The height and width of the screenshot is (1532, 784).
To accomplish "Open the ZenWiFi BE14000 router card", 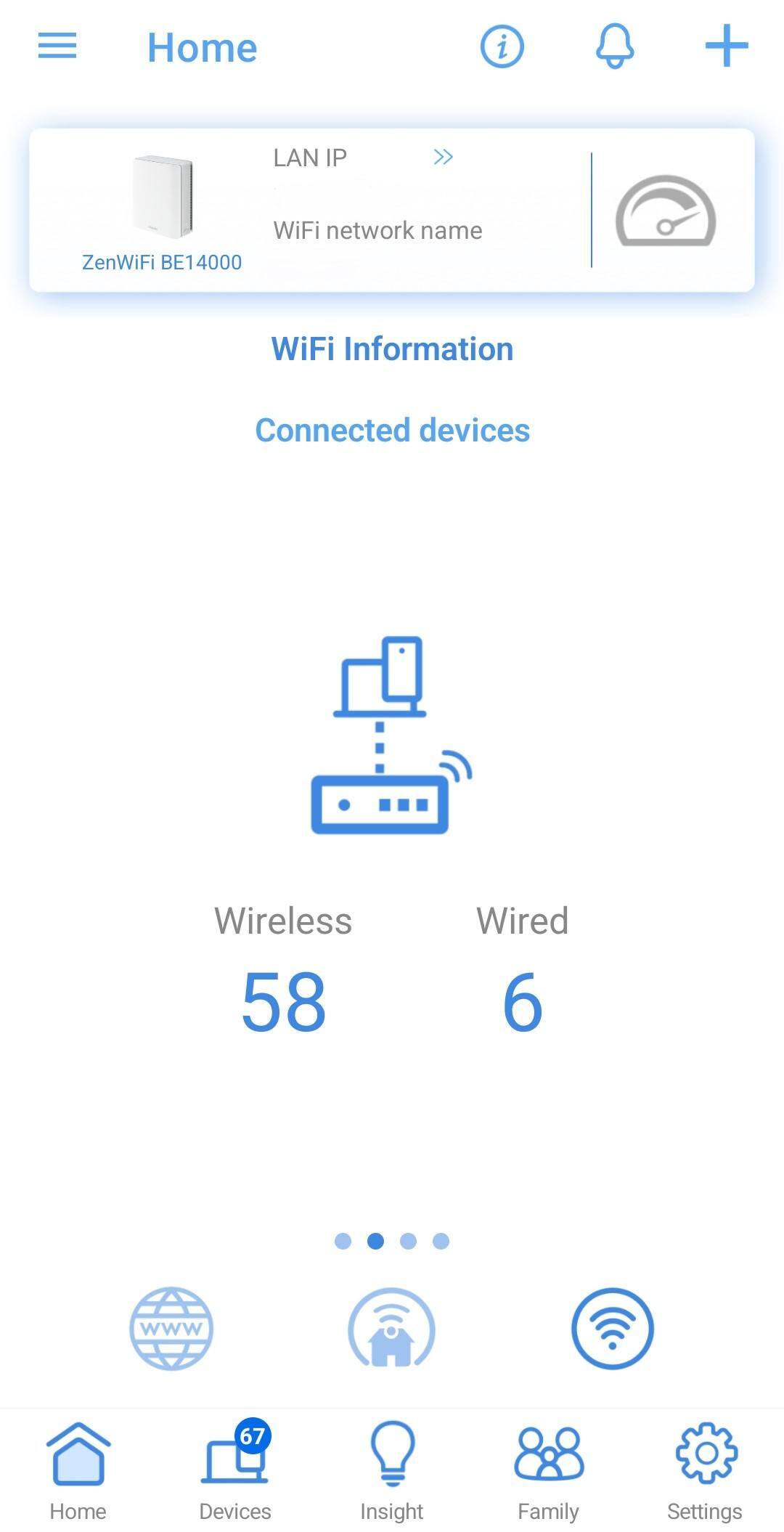I will point(162,211).
